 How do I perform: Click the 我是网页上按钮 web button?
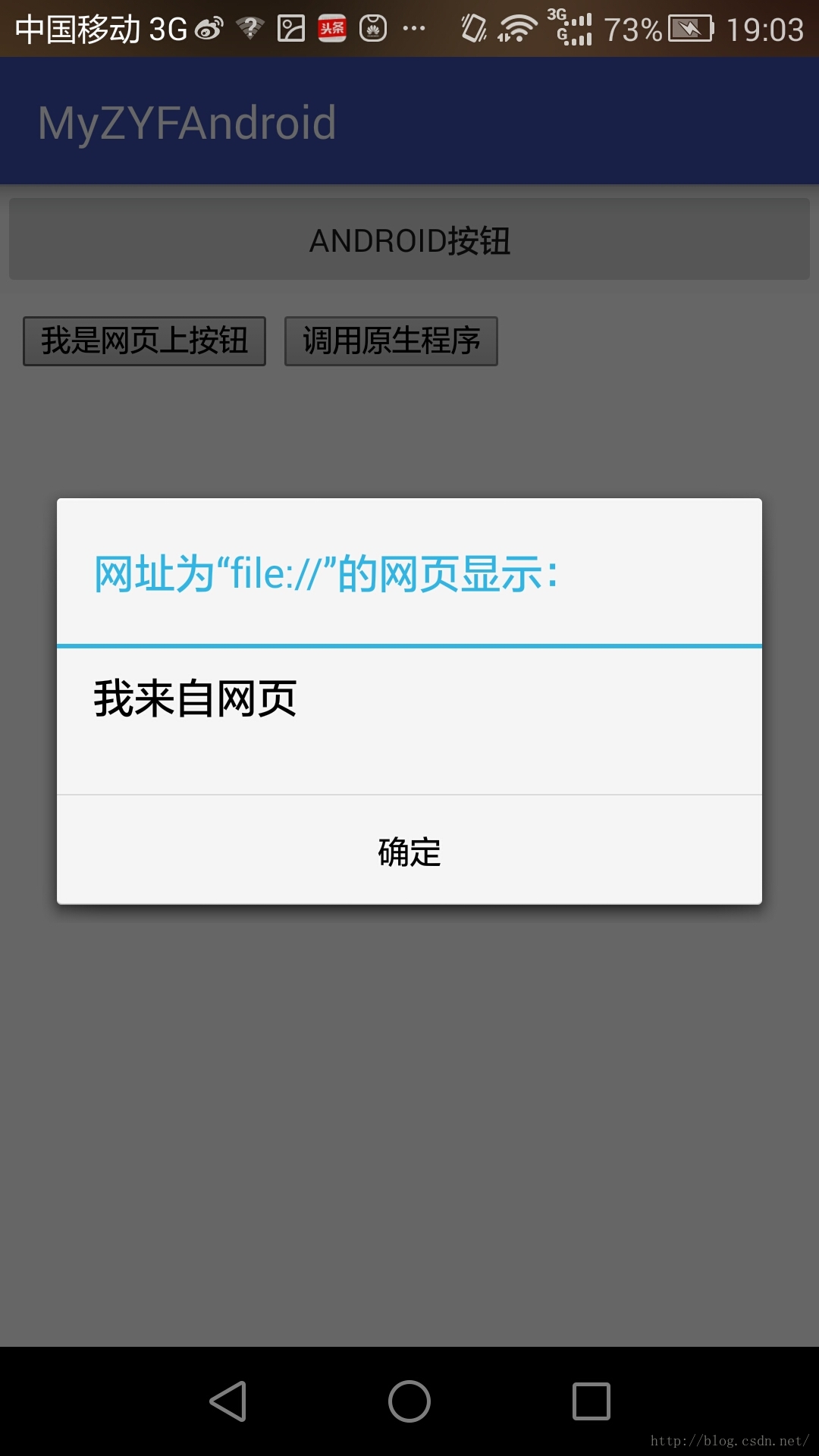tap(144, 341)
